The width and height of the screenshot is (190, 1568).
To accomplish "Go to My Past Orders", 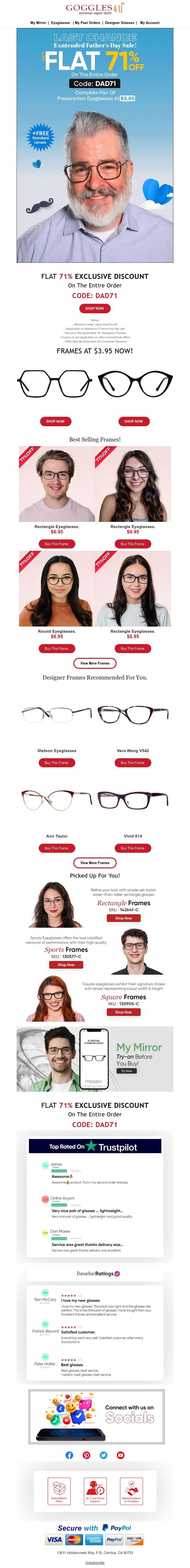I will point(88,23).
